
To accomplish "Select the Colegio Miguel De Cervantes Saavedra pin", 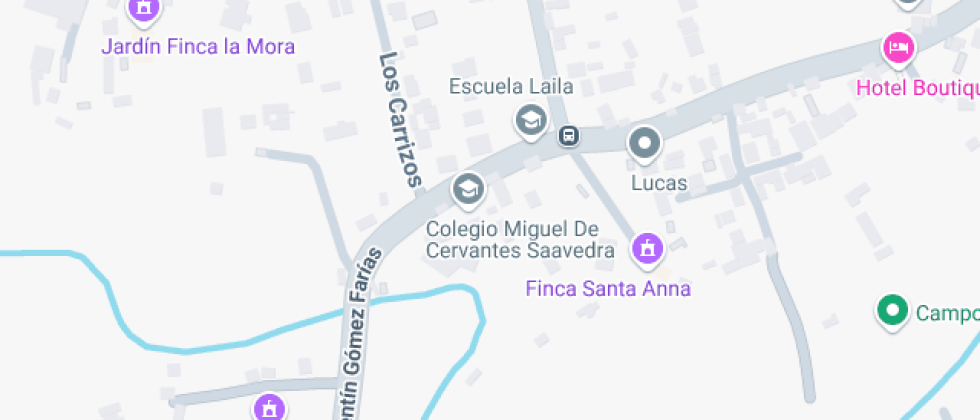I will coord(467,187).
